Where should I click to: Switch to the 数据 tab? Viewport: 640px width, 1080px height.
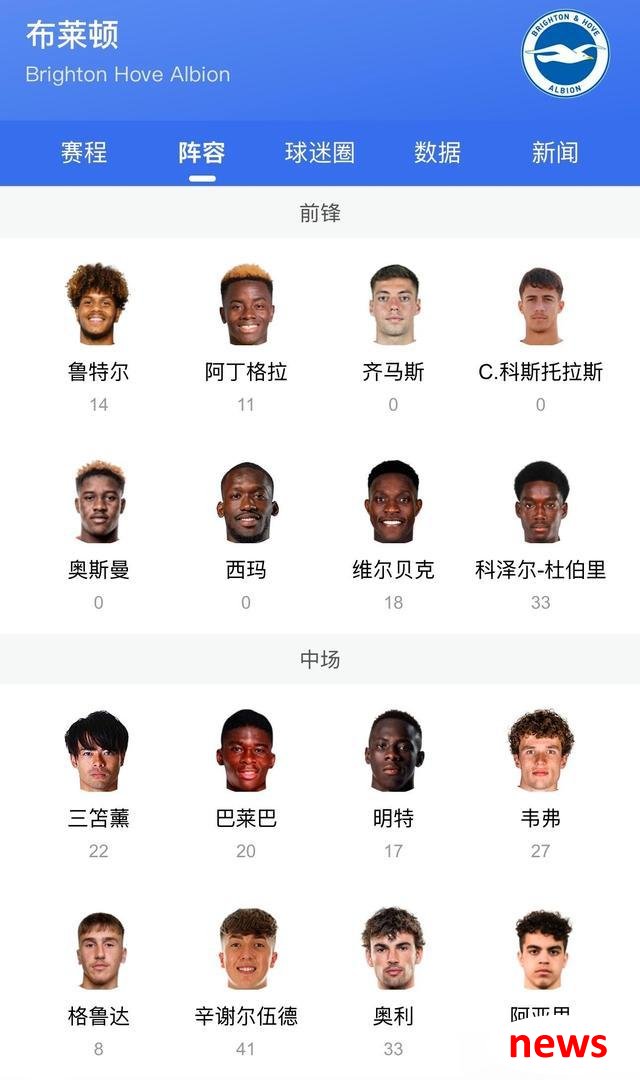tap(438, 153)
